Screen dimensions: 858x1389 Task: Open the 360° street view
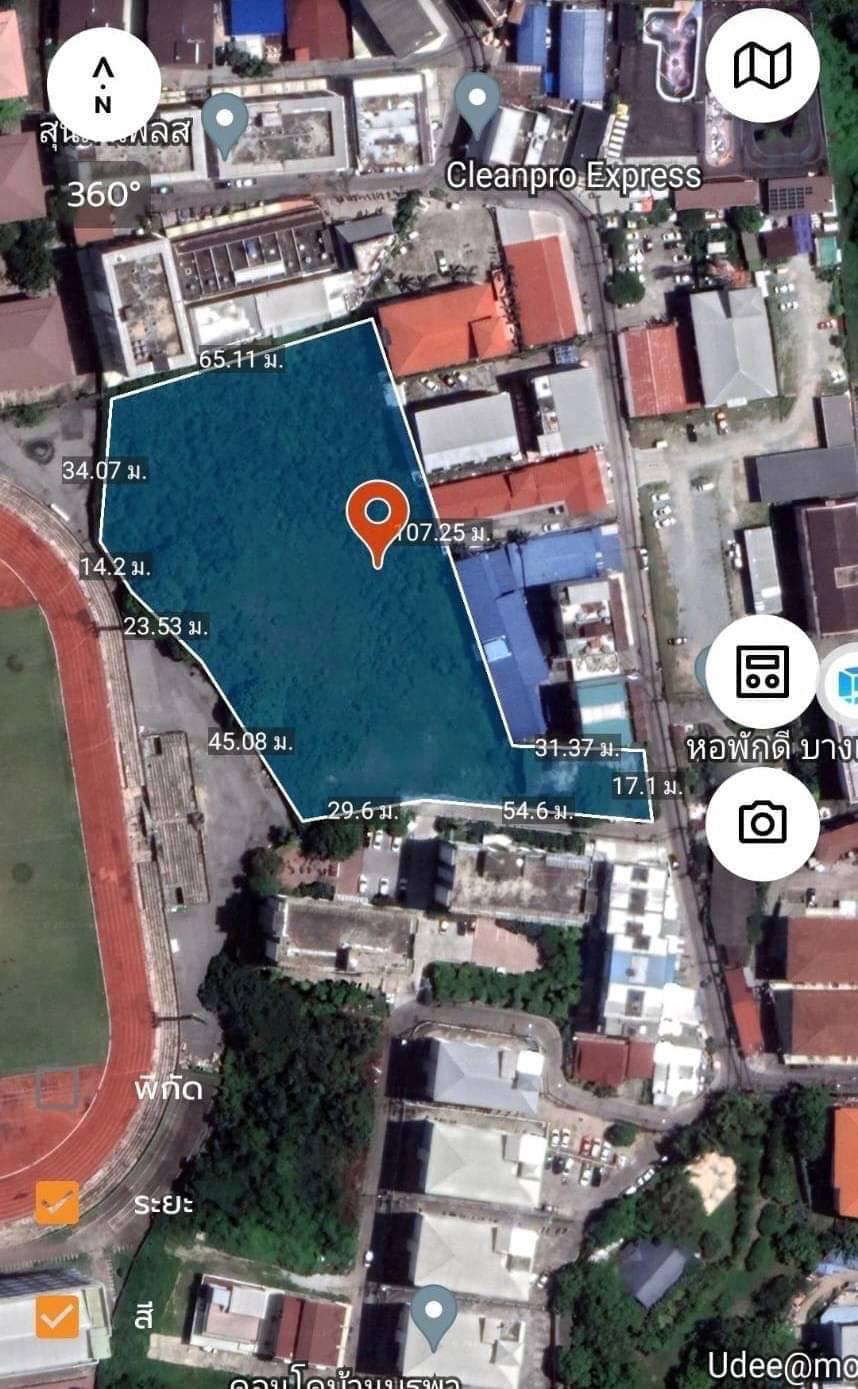pos(103,194)
